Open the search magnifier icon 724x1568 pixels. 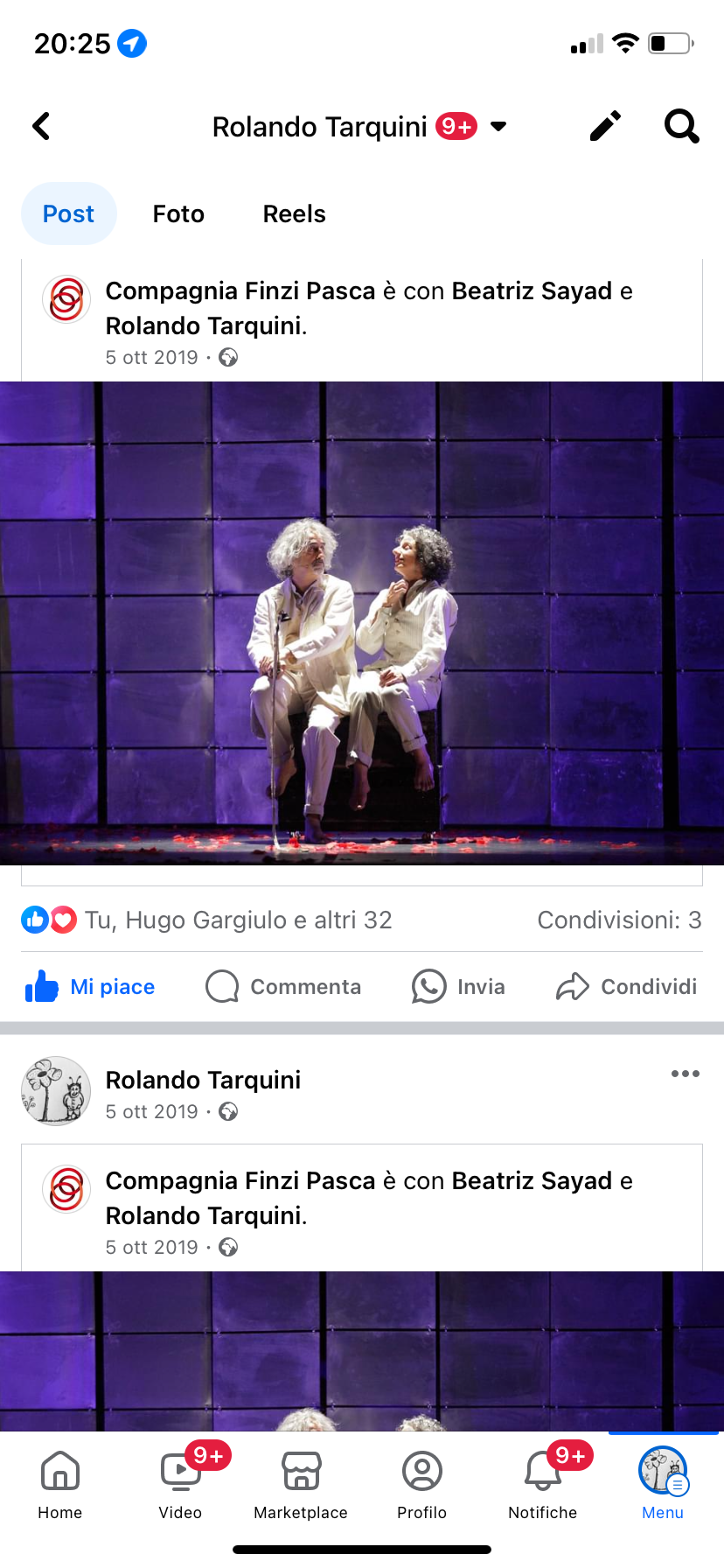tap(681, 126)
